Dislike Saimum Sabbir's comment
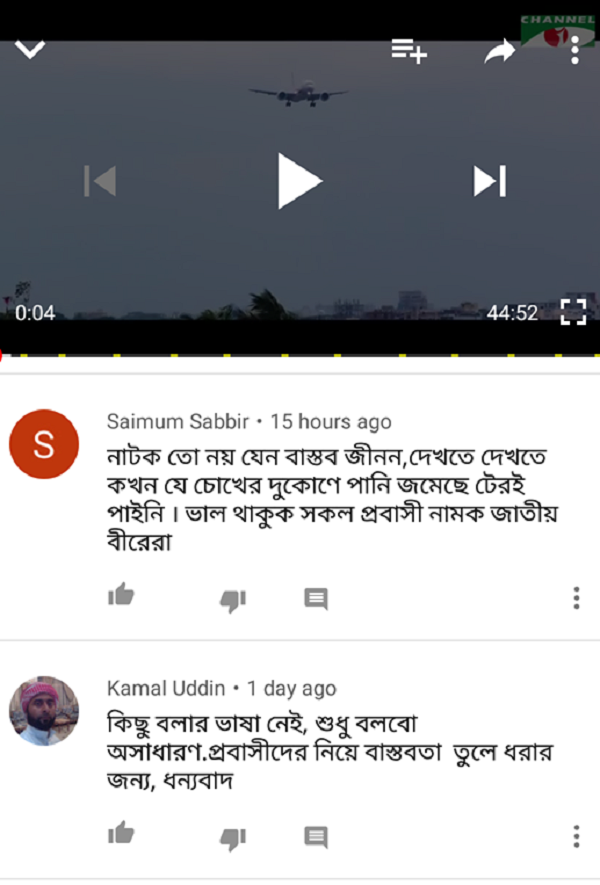The height and width of the screenshot is (885, 600). point(232,599)
